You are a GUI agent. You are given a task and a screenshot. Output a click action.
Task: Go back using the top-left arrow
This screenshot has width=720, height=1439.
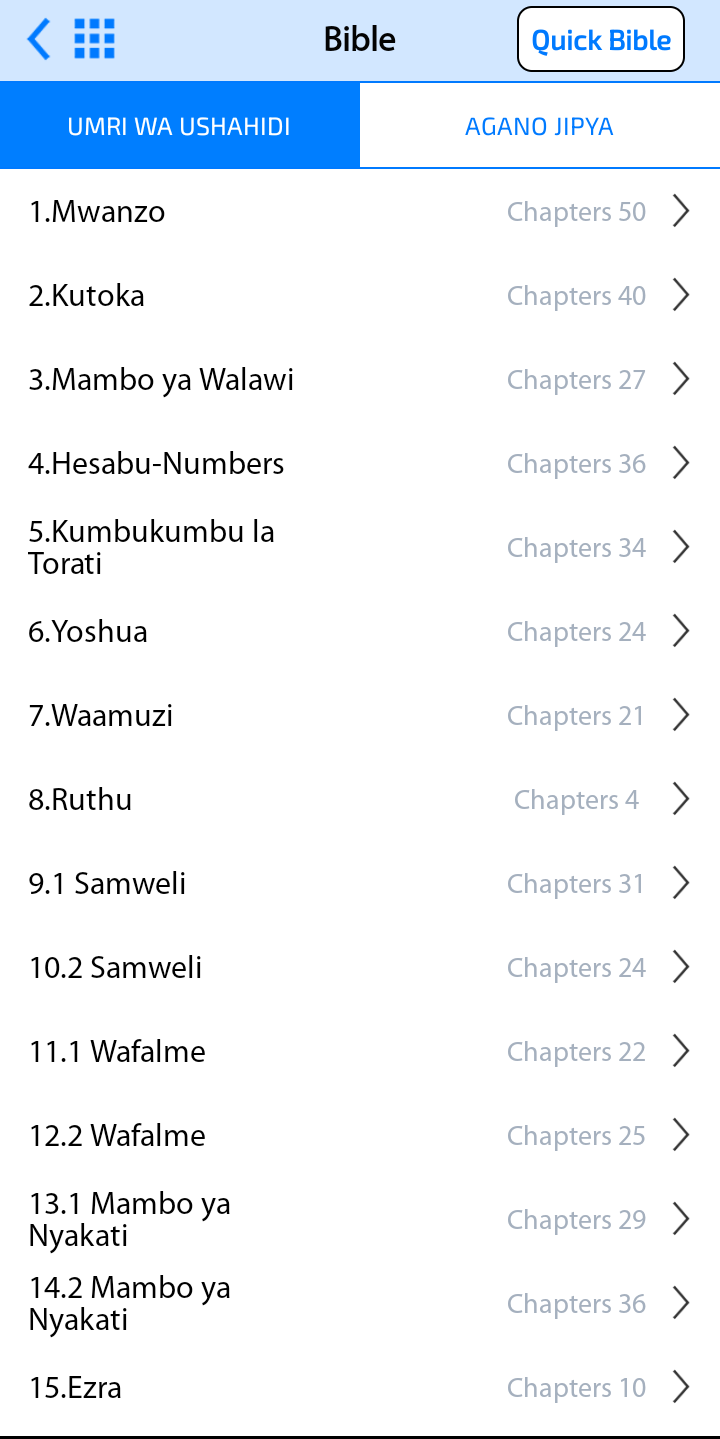[x=39, y=40]
